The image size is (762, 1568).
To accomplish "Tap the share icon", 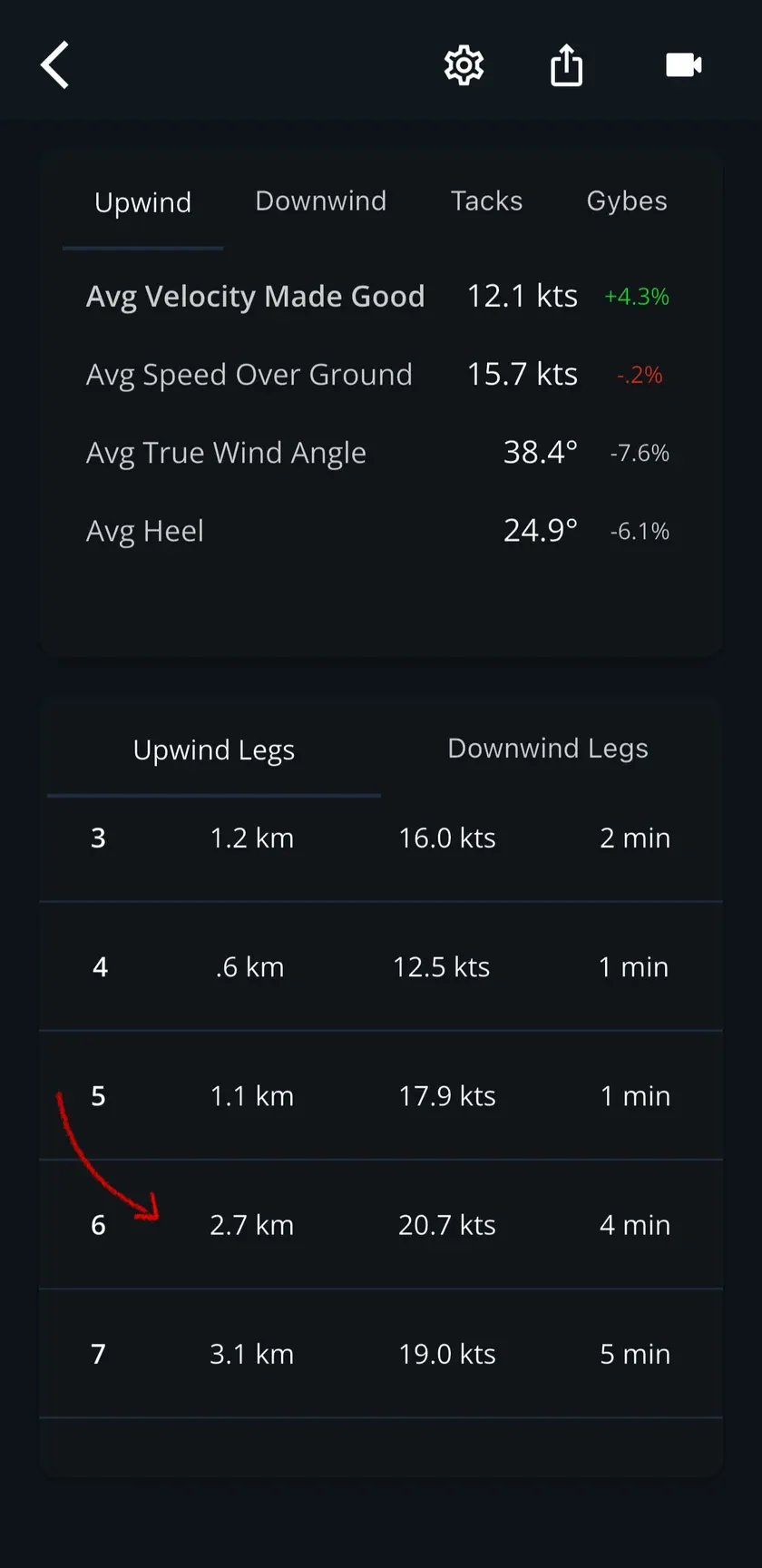I will tap(566, 64).
